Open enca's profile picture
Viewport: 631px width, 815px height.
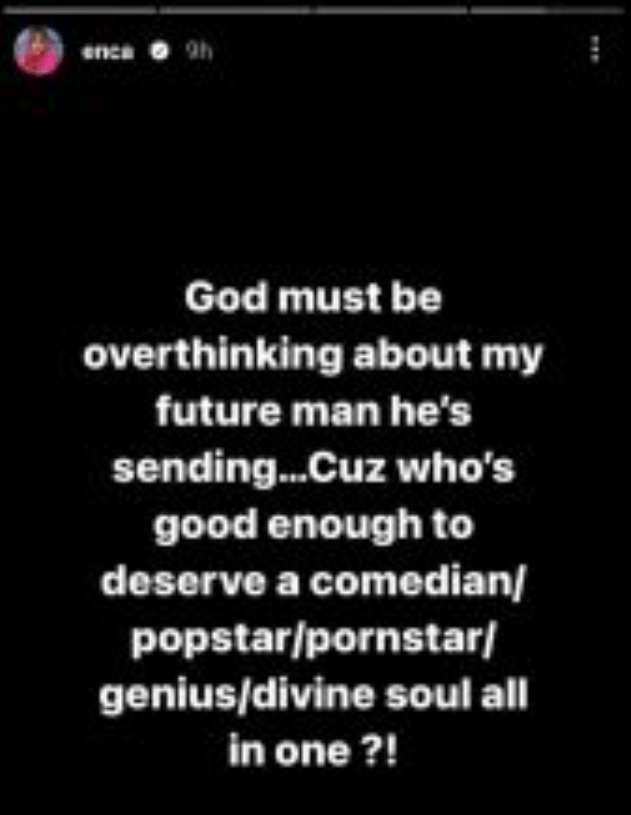(x=39, y=52)
